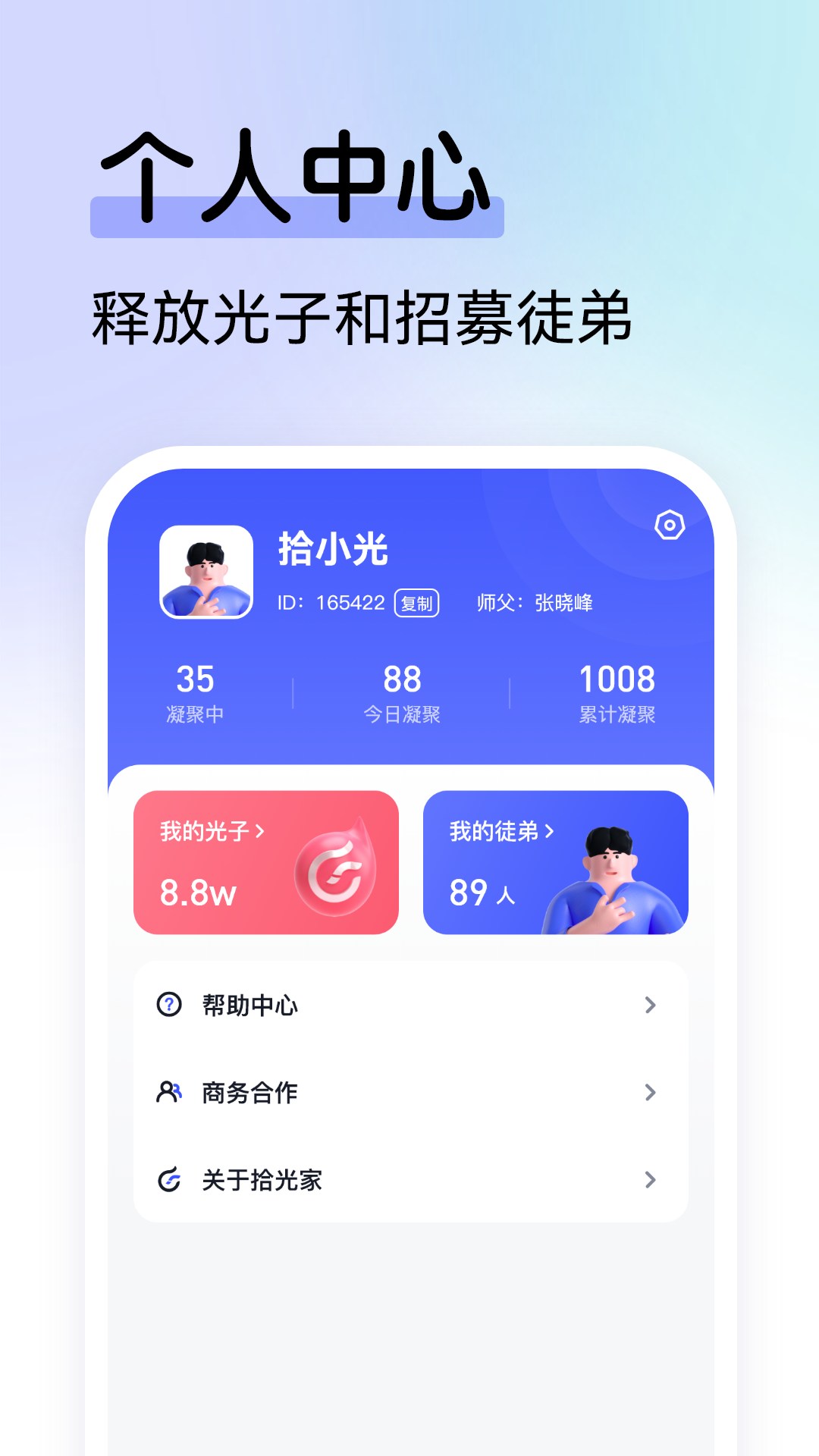Click the 累计凝聚 count 1008
The width and height of the screenshot is (819, 1456).
617,690
